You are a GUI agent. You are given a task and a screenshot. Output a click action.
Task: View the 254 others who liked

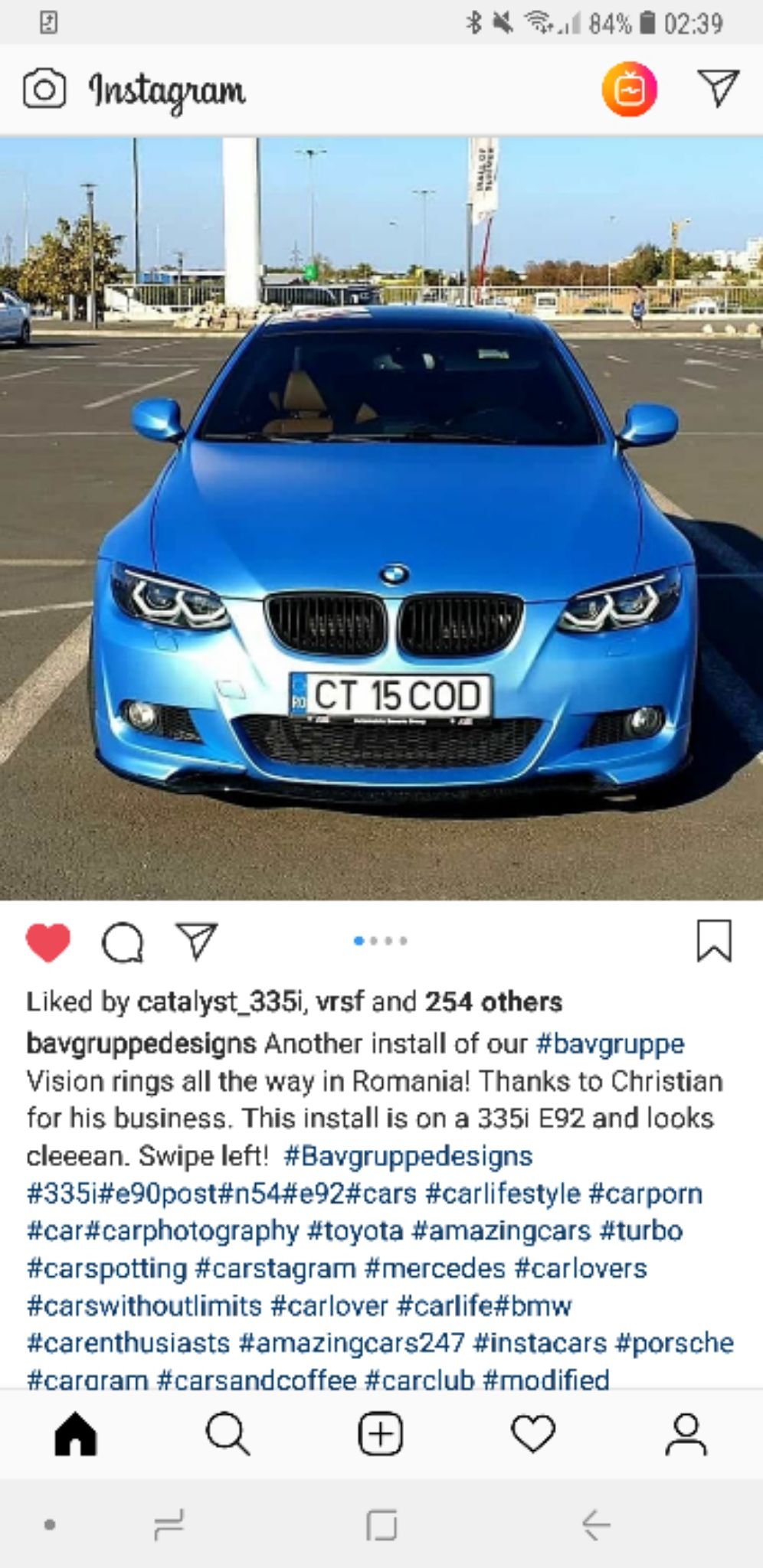(493, 1001)
